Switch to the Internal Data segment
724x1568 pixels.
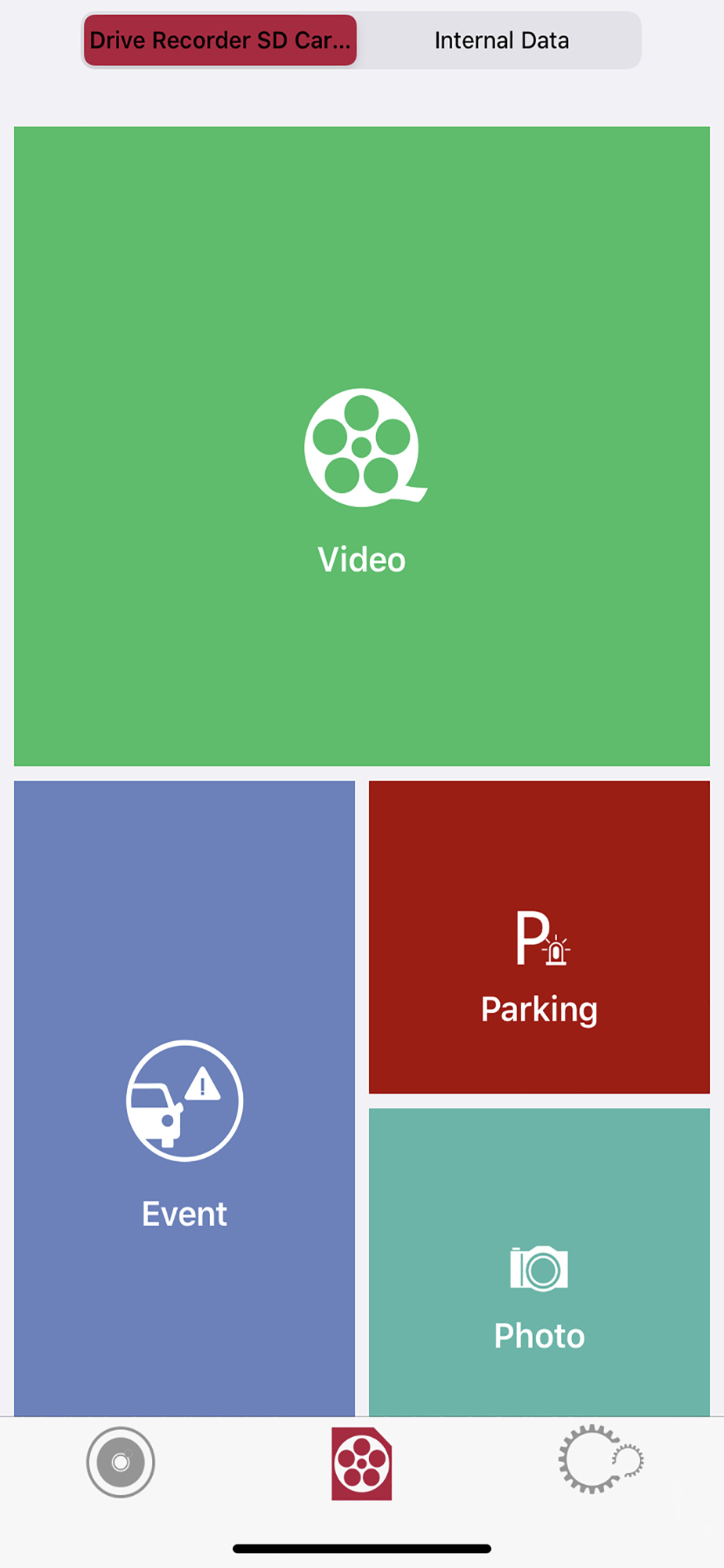coord(501,40)
